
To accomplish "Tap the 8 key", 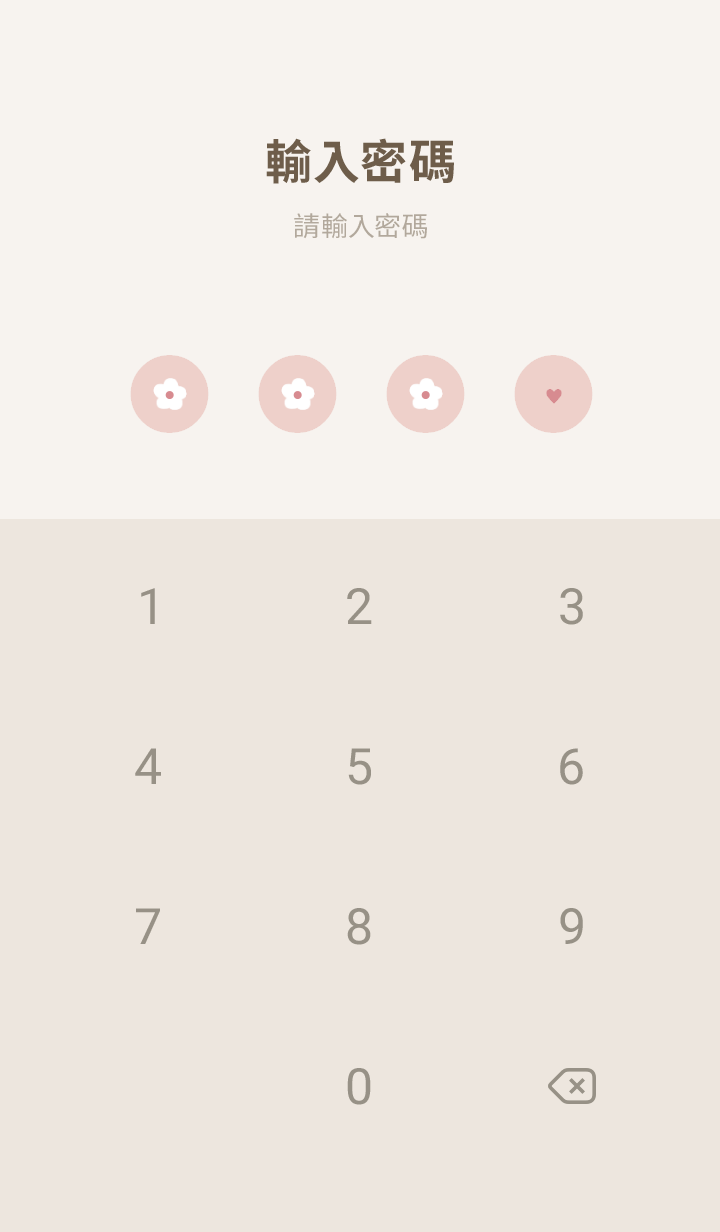I will [359, 927].
